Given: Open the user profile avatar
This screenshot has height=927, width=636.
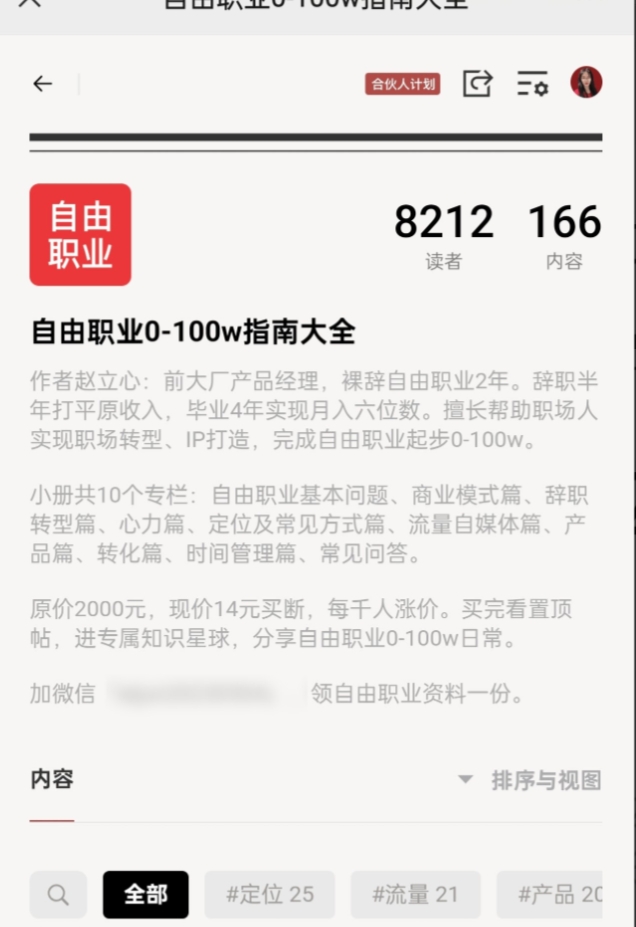Looking at the screenshot, I should coord(586,83).
